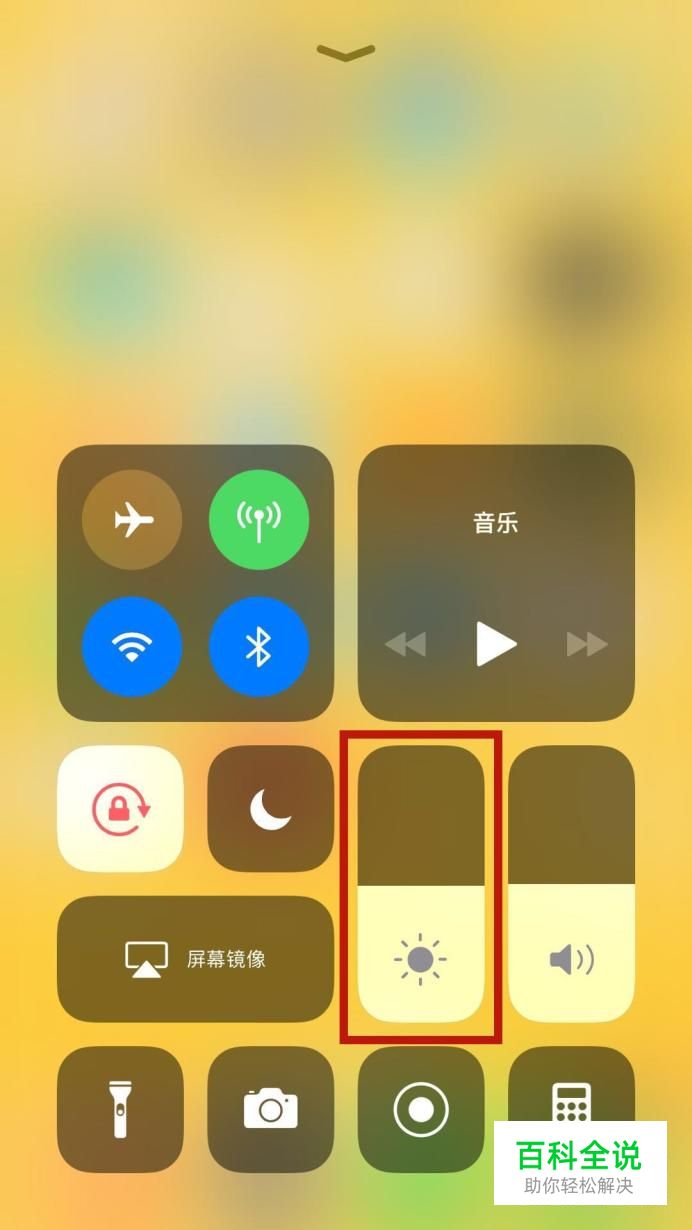Image resolution: width=692 pixels, height=1230 pixels.
Task: Enable Do Not Disturb moon
Action: 271,809
